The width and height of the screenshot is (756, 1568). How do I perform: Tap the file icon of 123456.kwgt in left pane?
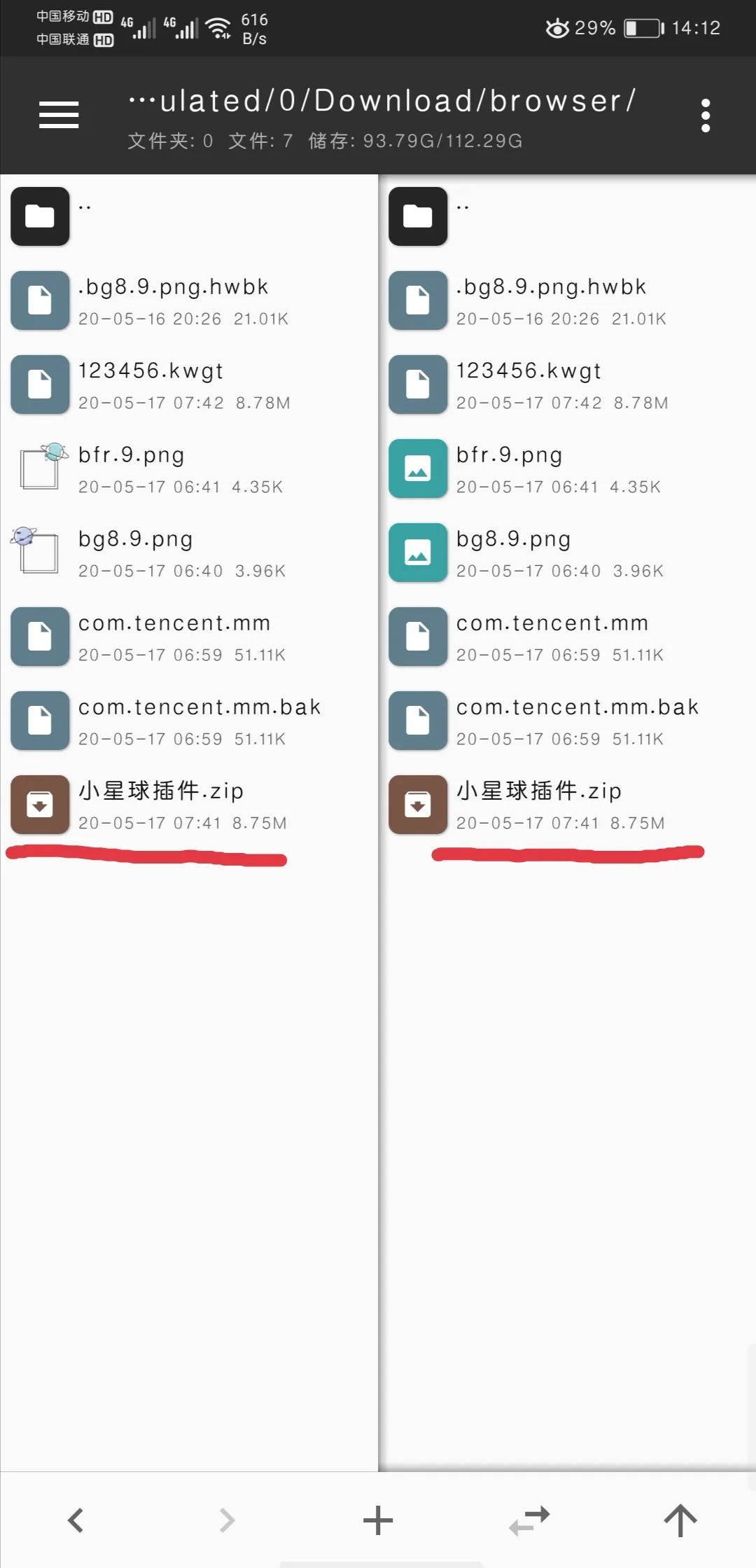click(x=40, y=385)
